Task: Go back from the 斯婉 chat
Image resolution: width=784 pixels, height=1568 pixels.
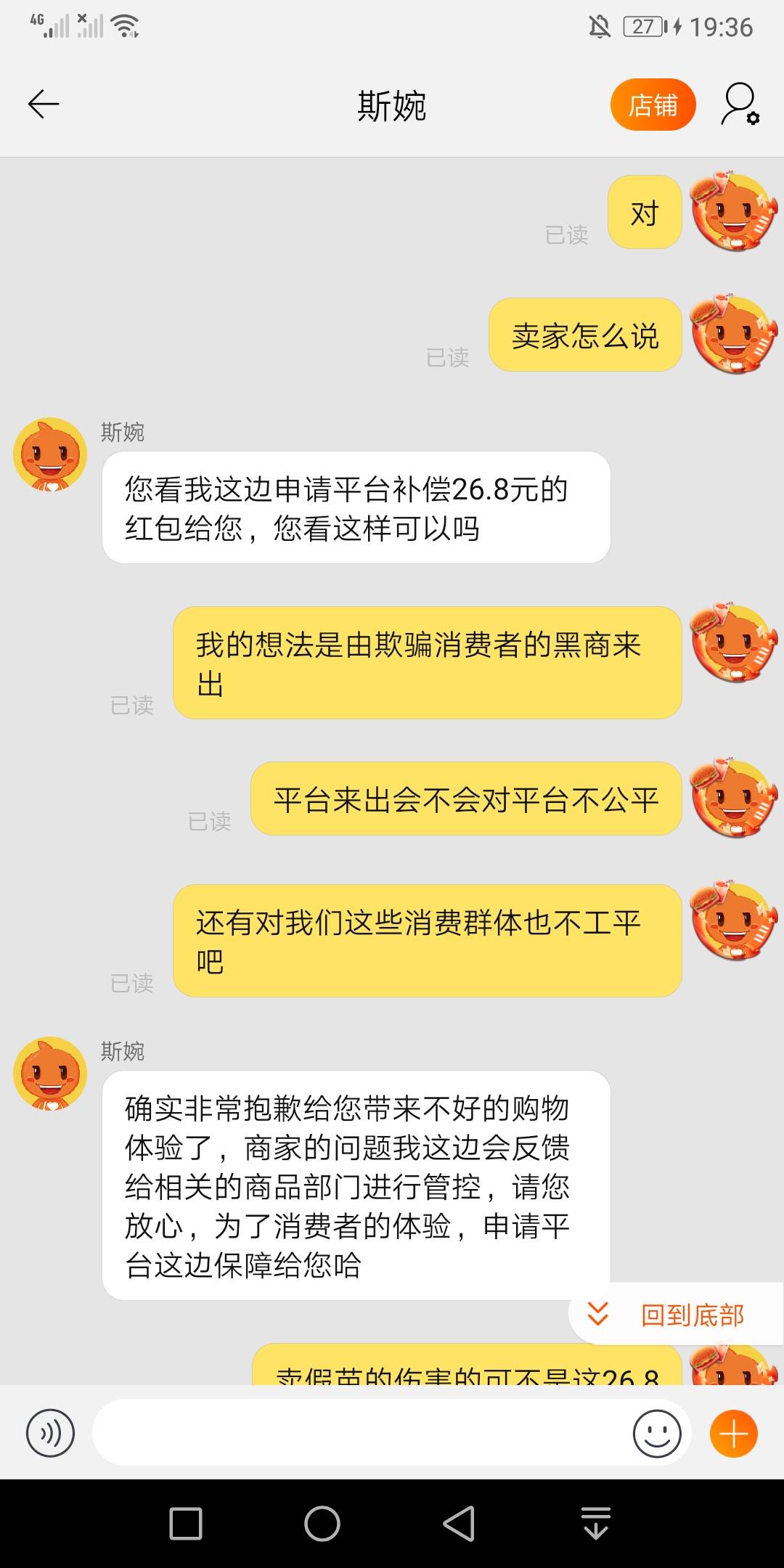Action: tap(43, 105)
